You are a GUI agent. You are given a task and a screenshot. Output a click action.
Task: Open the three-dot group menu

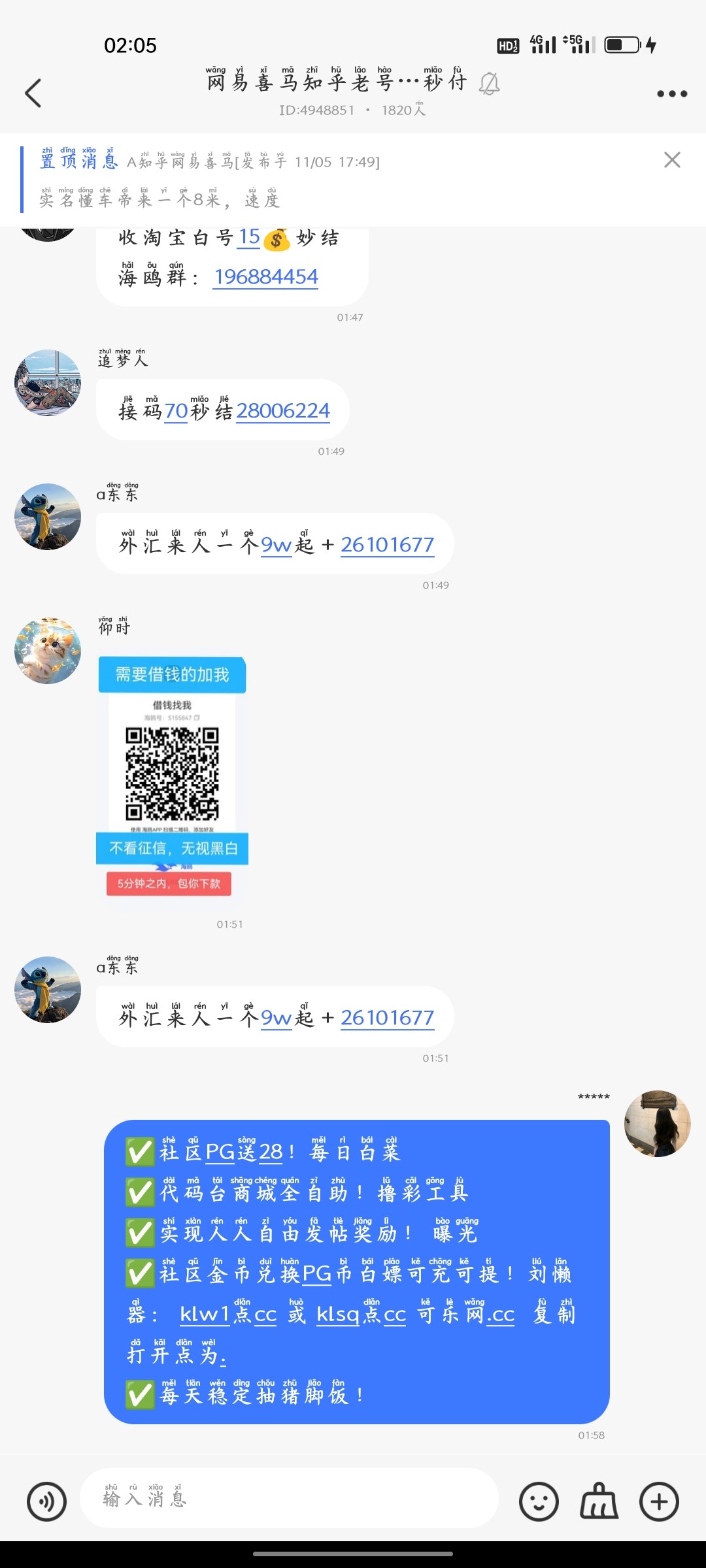coord(671,94)
